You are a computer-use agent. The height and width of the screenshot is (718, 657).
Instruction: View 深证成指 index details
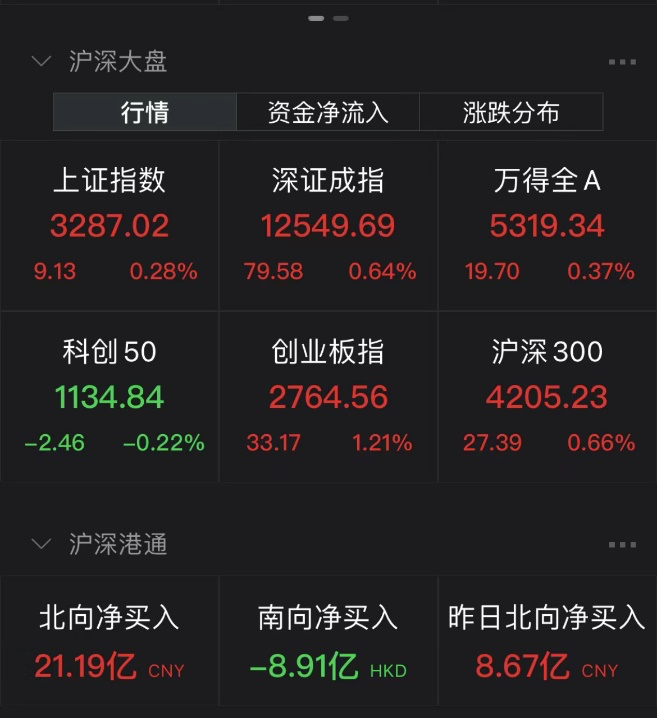point(328,225)
